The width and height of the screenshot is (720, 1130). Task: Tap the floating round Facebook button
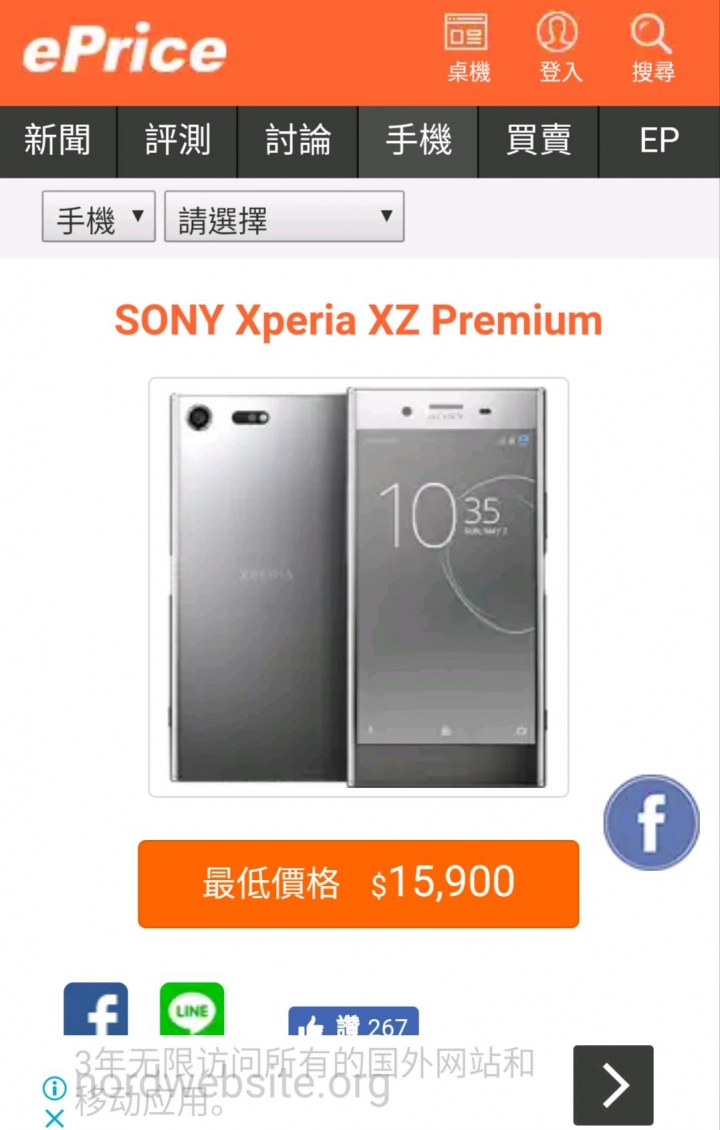click(651, 822)
